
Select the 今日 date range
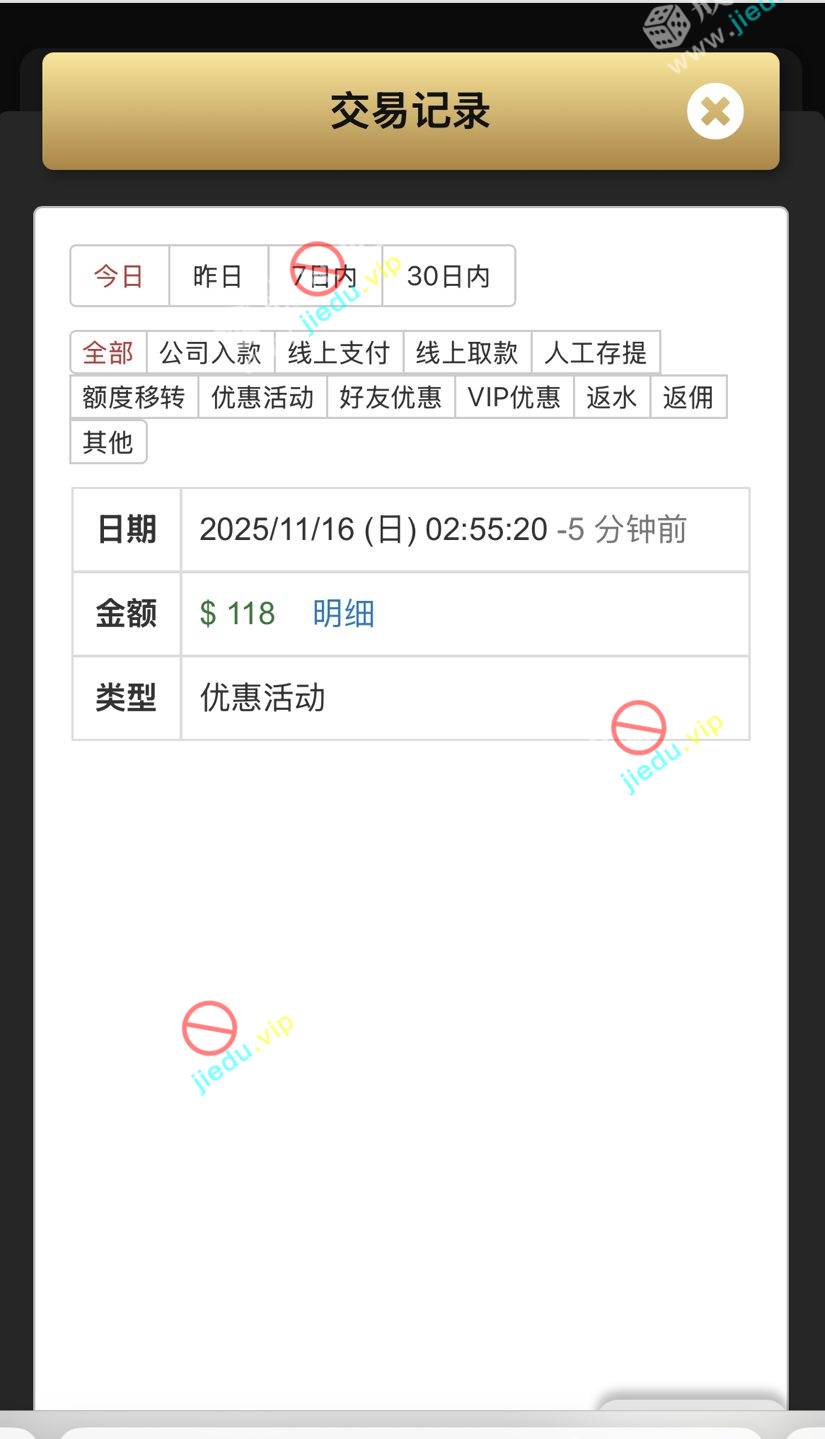coord(119,276)
